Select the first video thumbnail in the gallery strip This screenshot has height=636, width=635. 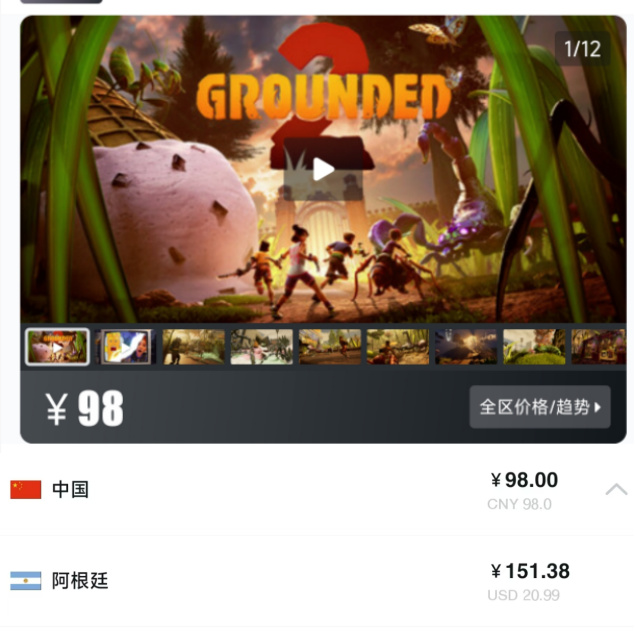pos(57,347)
